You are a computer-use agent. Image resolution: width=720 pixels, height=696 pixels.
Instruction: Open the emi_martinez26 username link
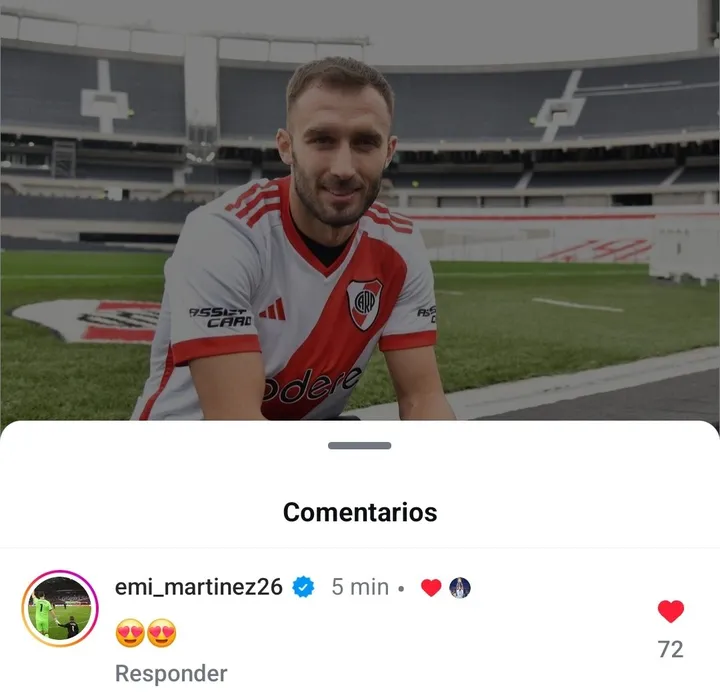[198, 587]
